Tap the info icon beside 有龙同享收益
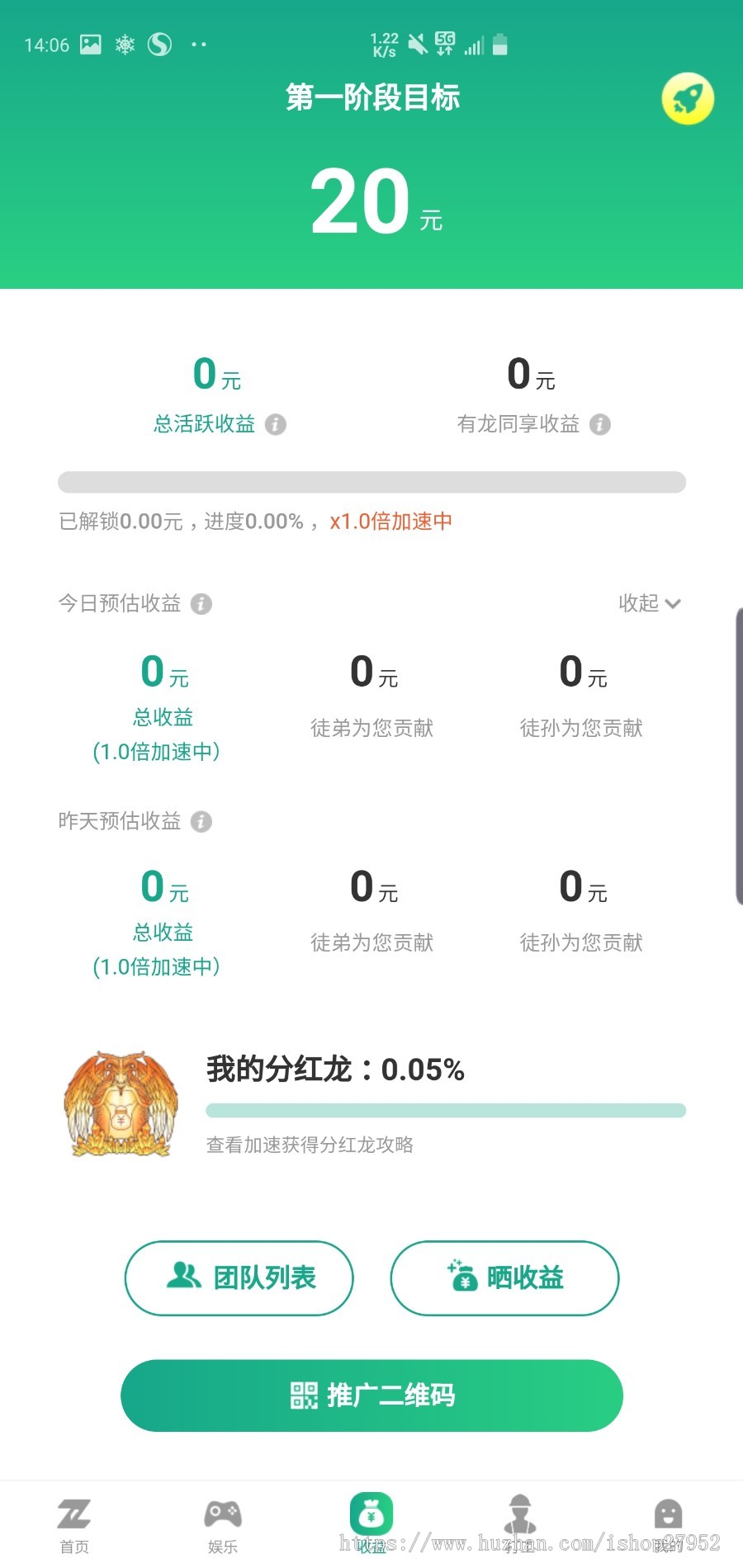Screen dimensions: 743x1568 (x=601, y=424)
